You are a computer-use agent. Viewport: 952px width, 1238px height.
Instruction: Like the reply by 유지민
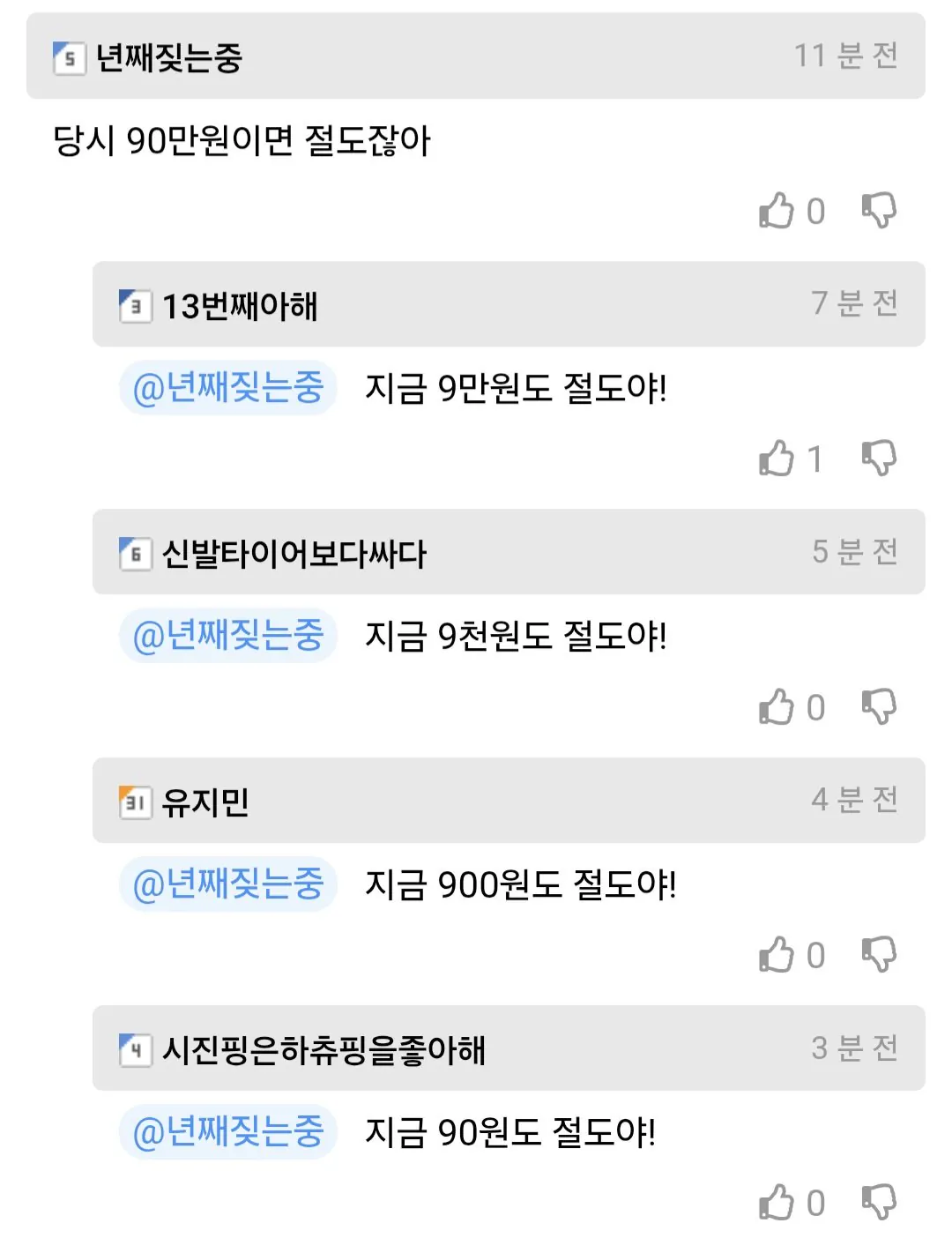click(777, 955)
